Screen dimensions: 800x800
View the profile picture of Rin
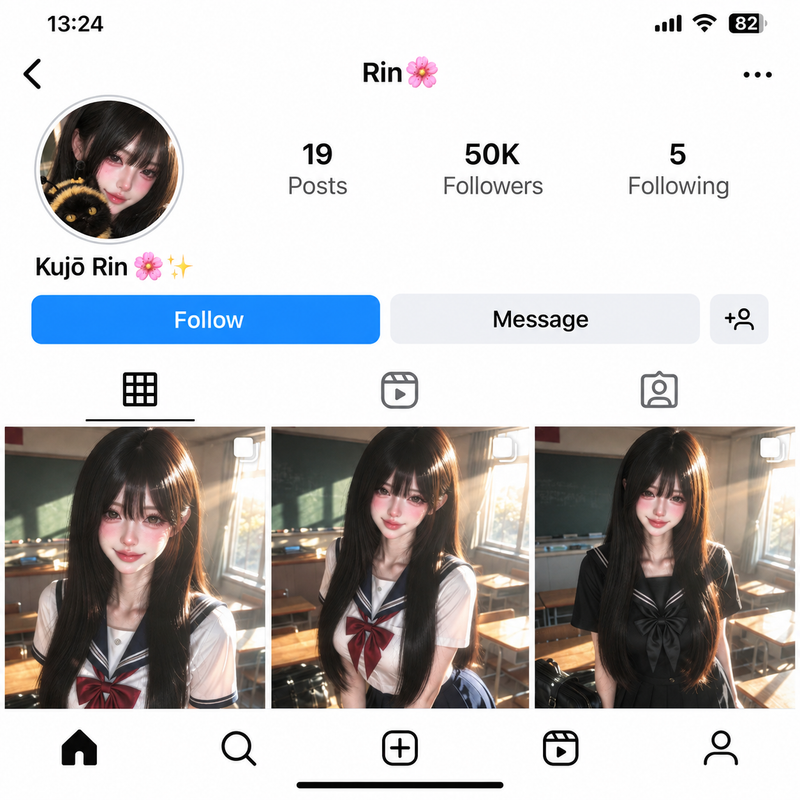point(109,169)
